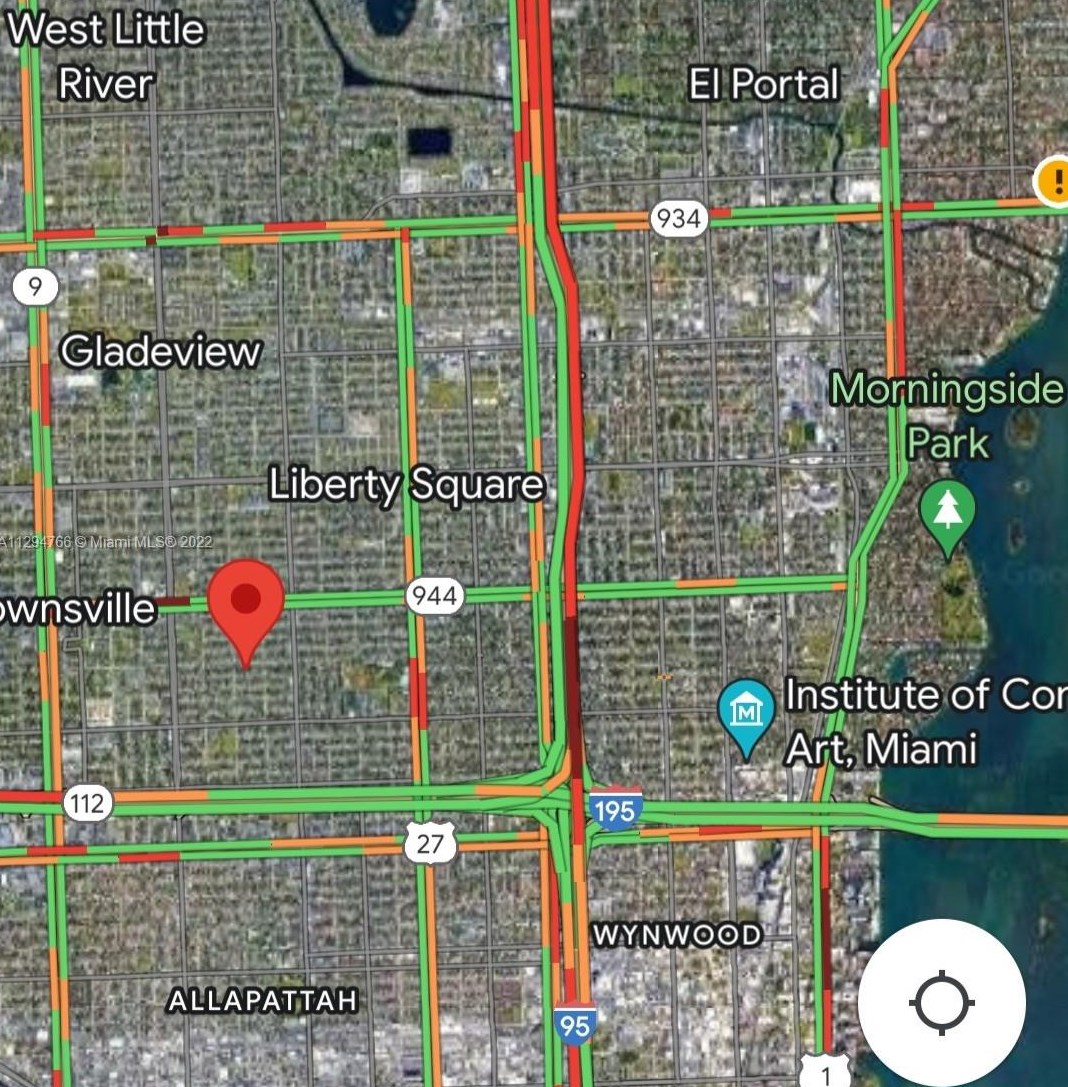This screenshot has height=1087, width=1068.
Task: Open Institute of Contemporary Art, Miami marker
Action: [747, 713]
